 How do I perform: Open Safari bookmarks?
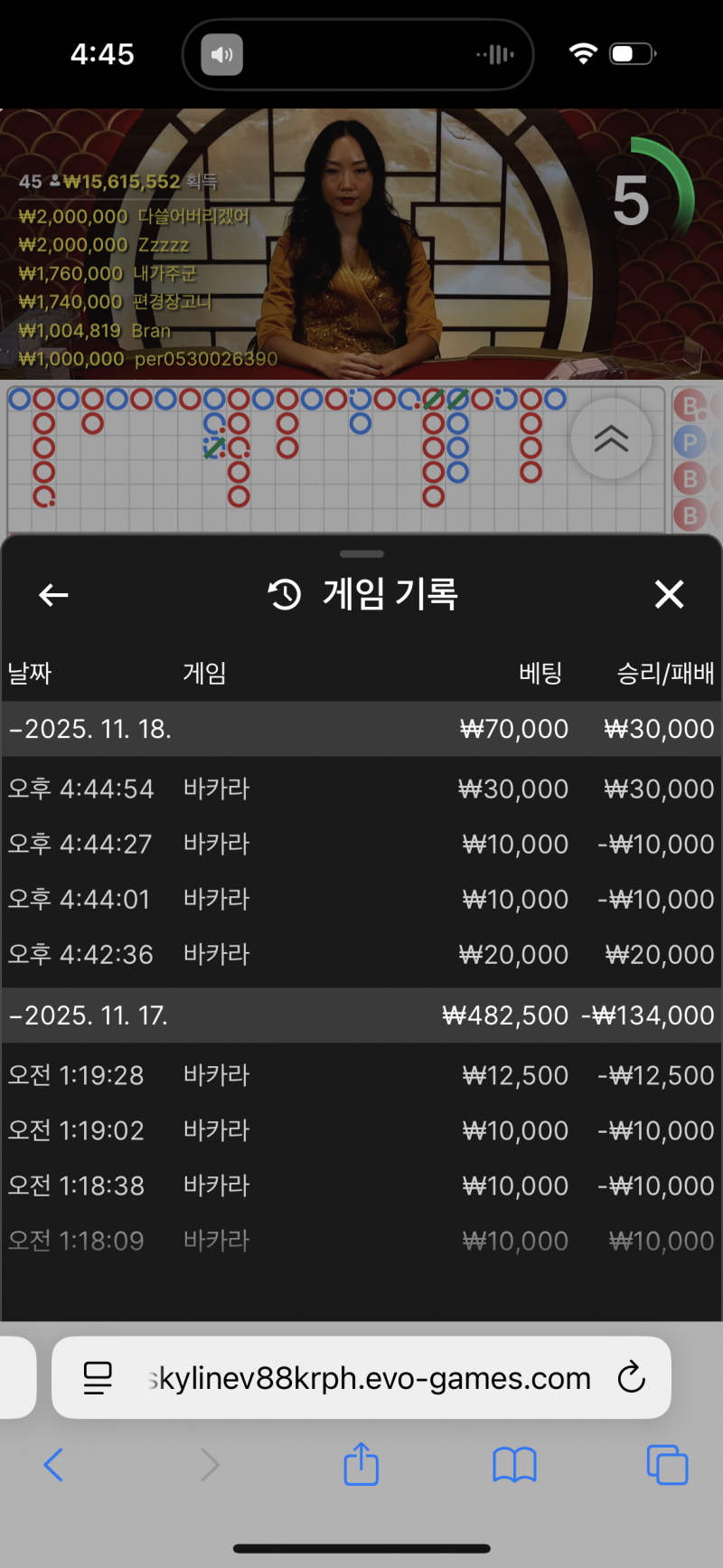(x=514, y=1464)
